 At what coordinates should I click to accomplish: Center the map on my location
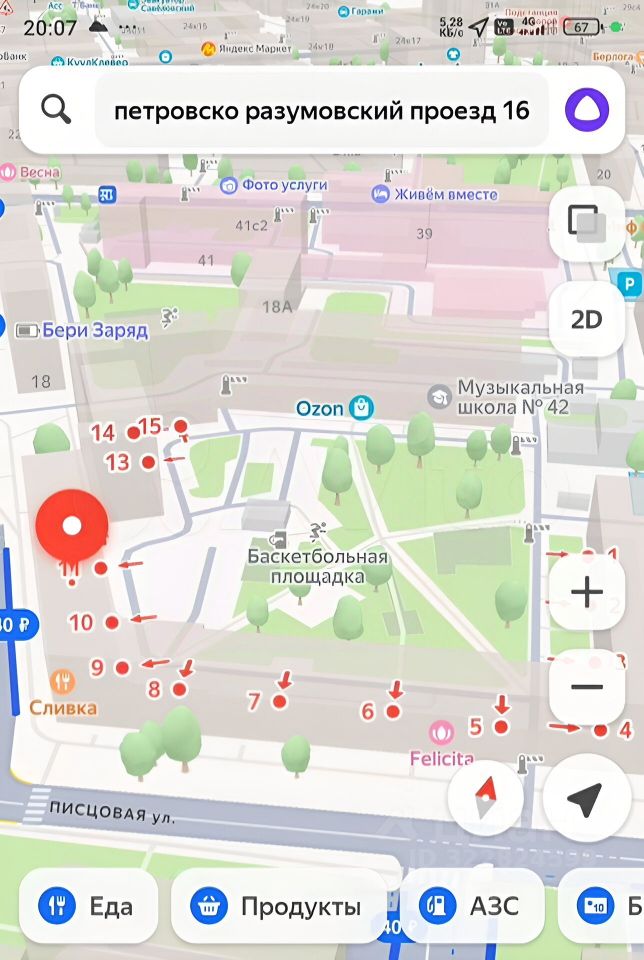(584, 798)
